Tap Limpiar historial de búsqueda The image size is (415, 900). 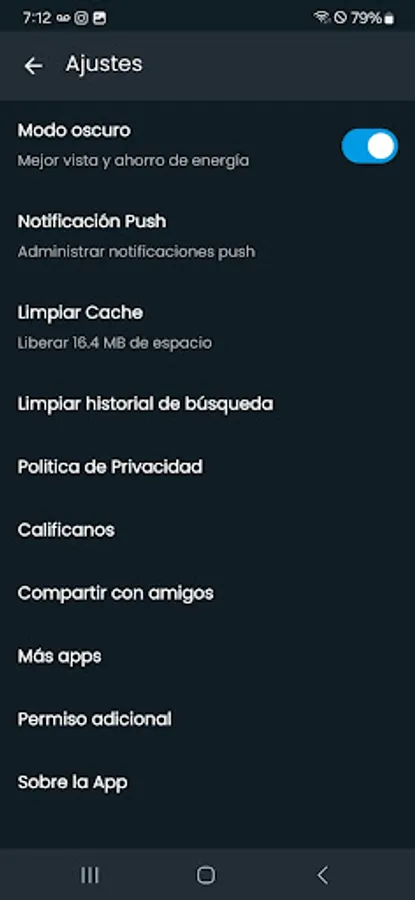(x=207, y=404)
